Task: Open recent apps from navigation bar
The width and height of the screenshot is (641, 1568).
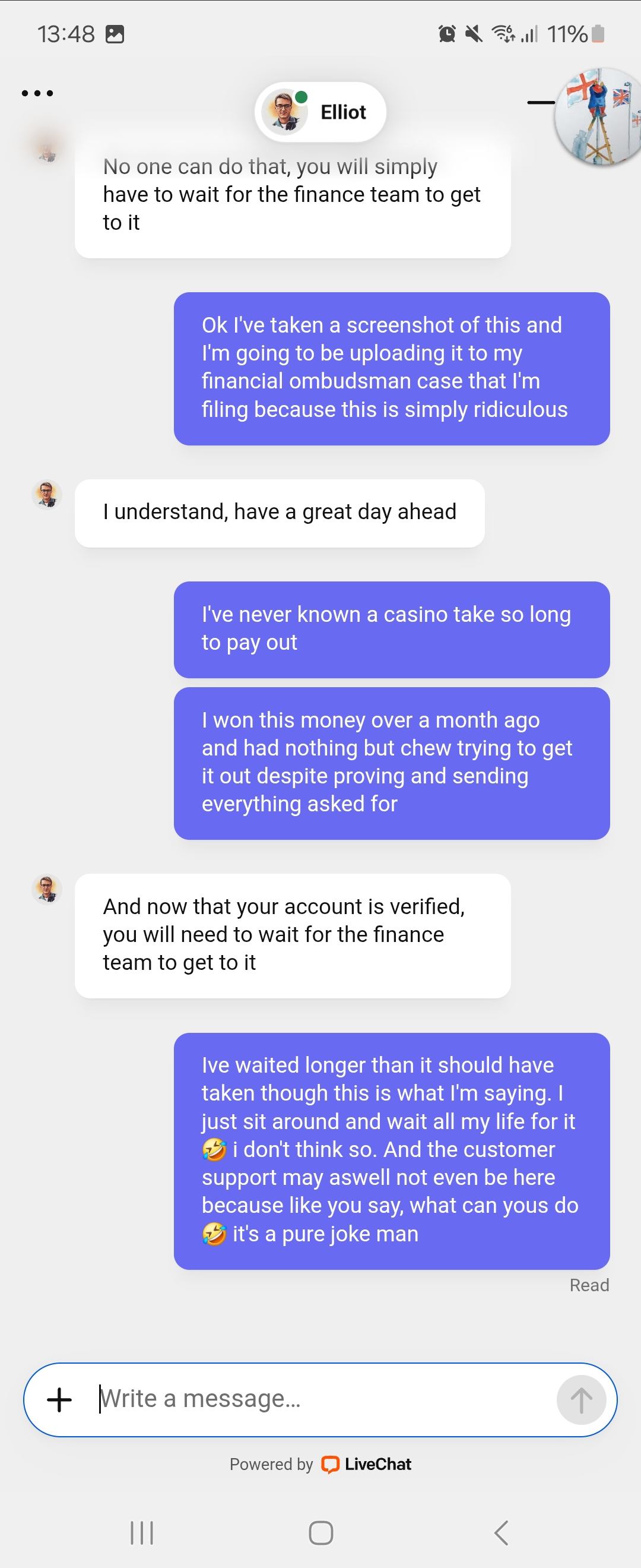Action: point(142,1532)
